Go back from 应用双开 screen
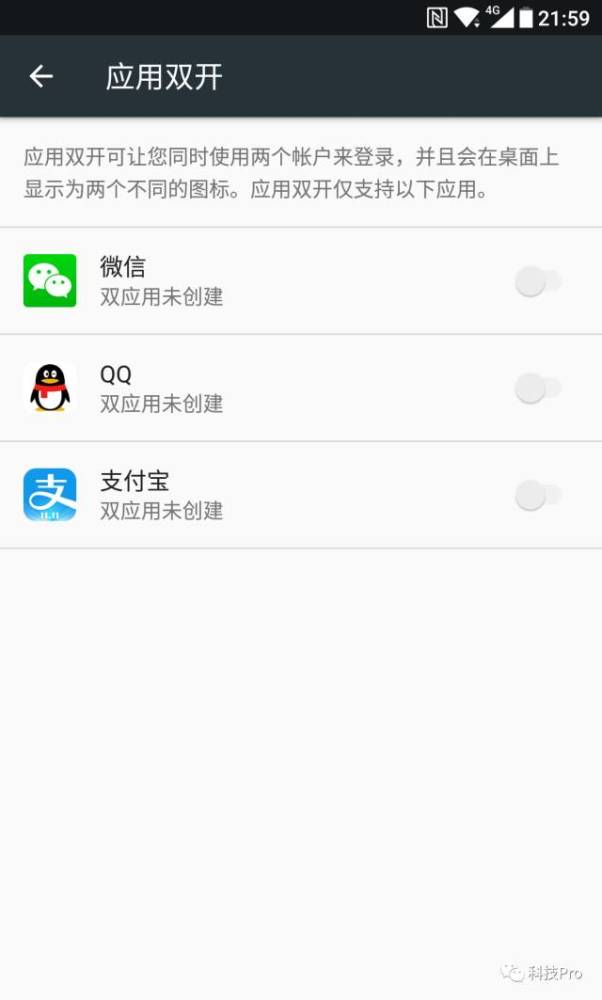 click(x=41, y=77)
